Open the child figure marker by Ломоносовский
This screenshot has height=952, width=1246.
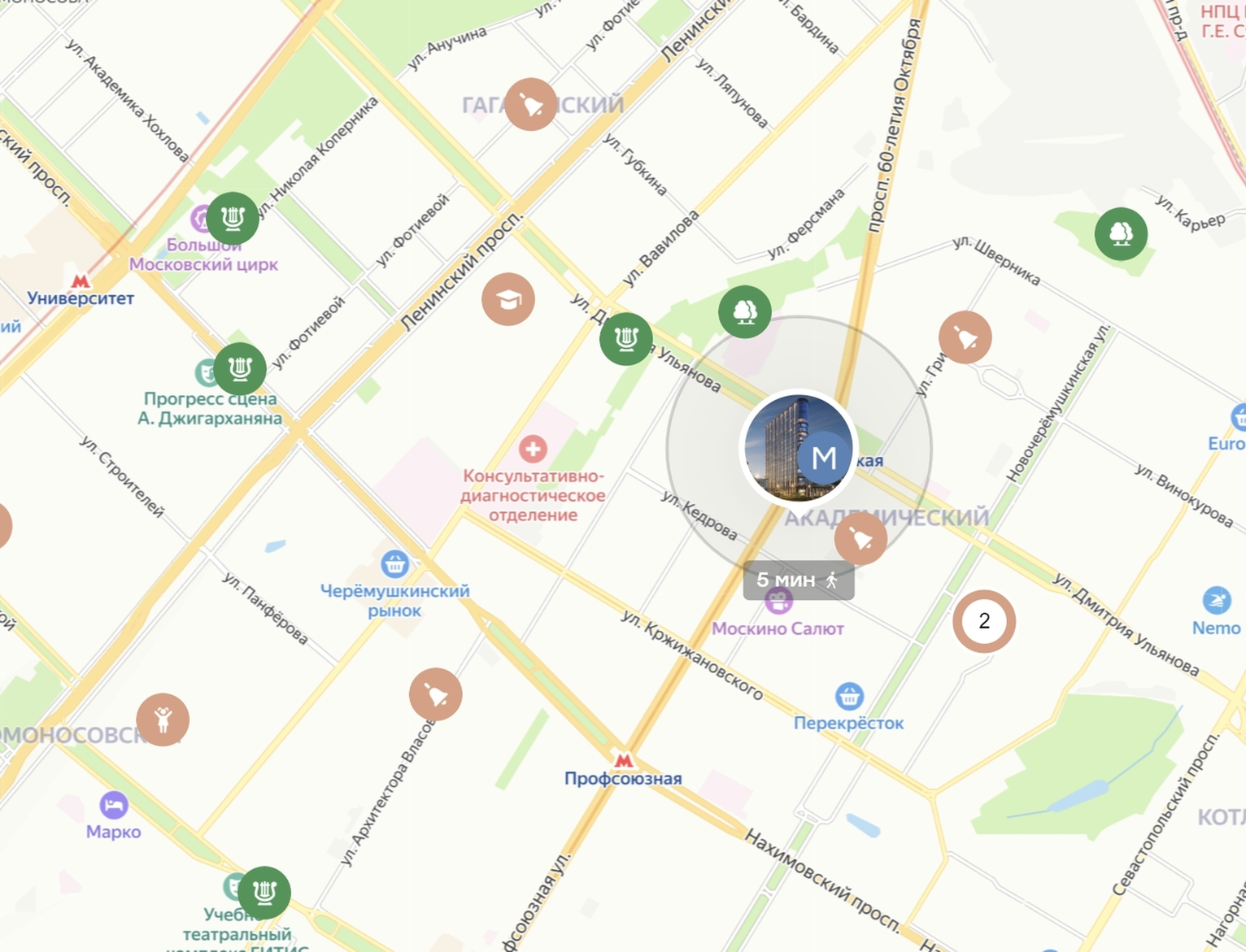pos(163,719)
